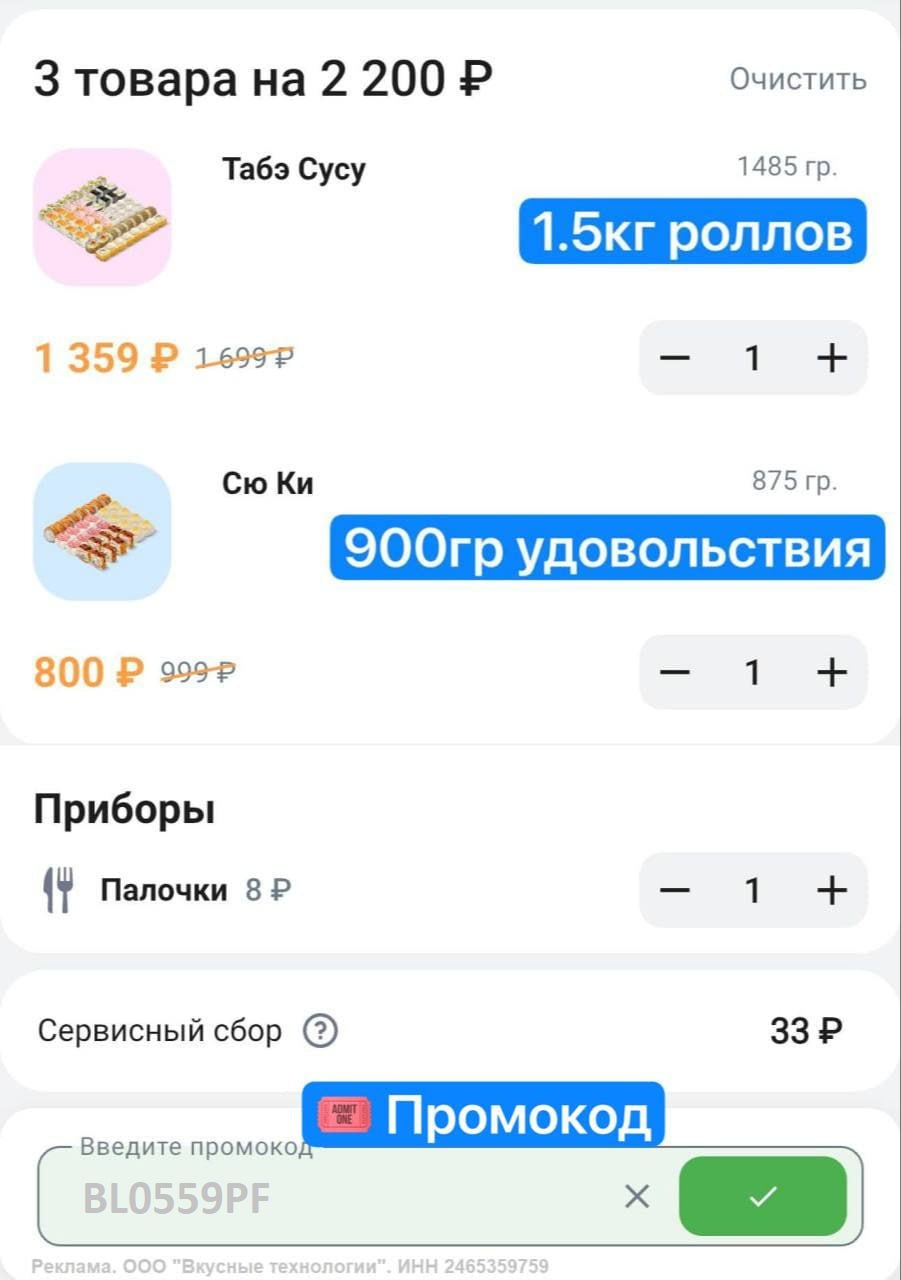The image size is (901, 1280).
Task: Show info about Сервисный сбор
Action: click(x=320, y=1030)
